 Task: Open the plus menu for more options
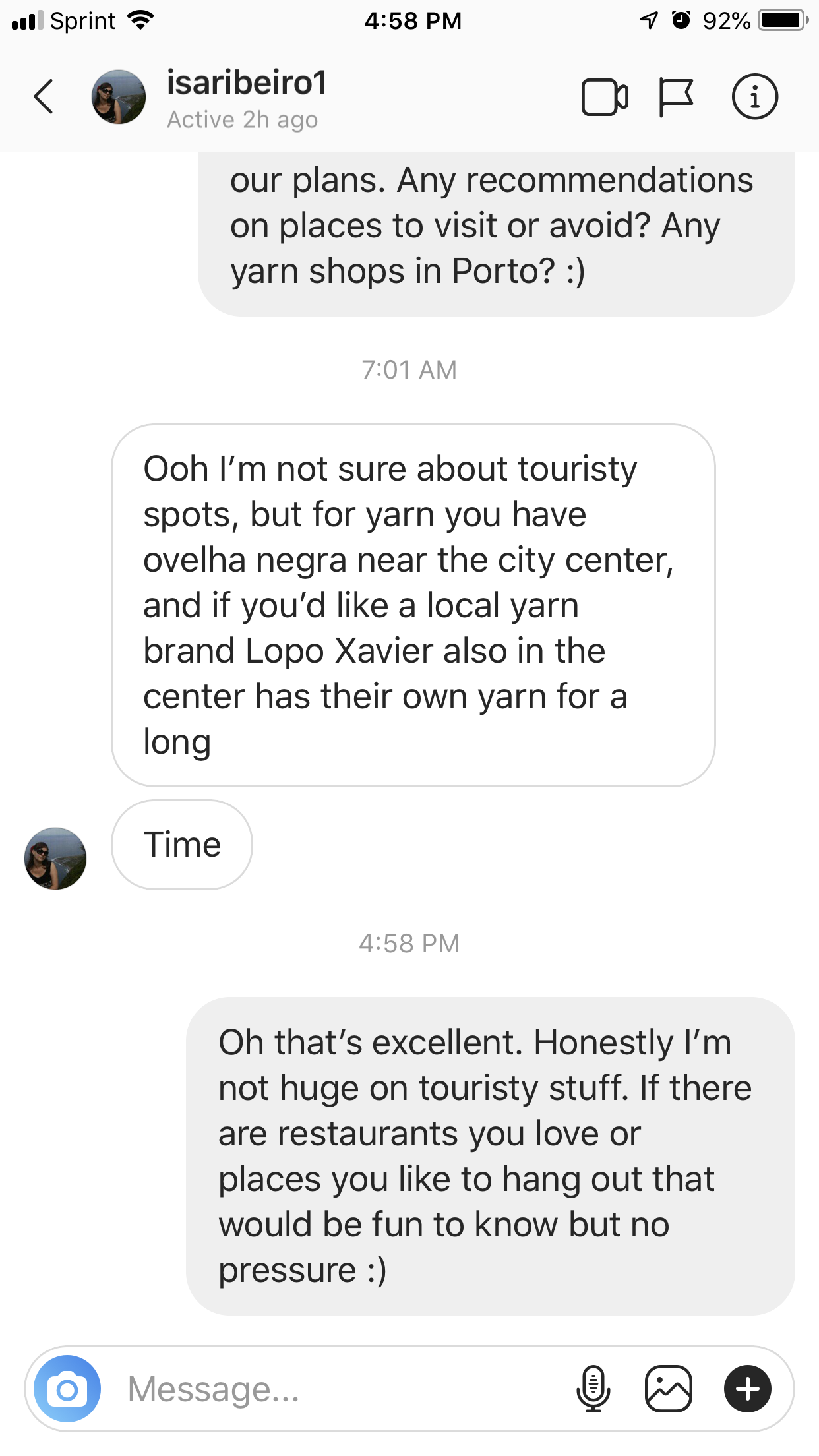pos(747,1389)
